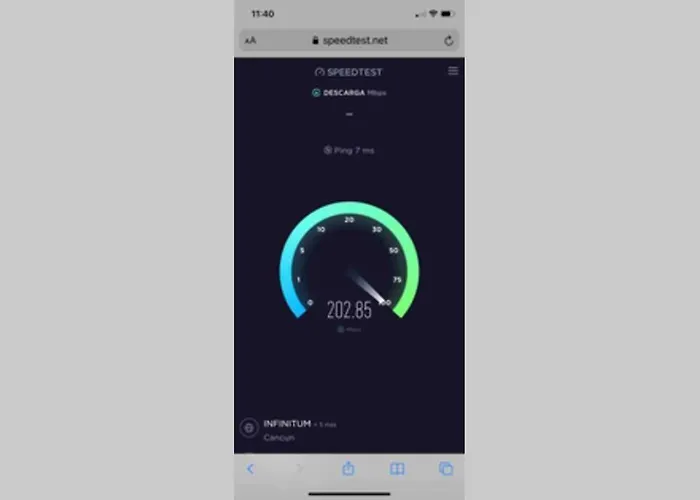Open the INFINITUM Cancun server entry
The image size is (700, 500).
pos(290,430)
